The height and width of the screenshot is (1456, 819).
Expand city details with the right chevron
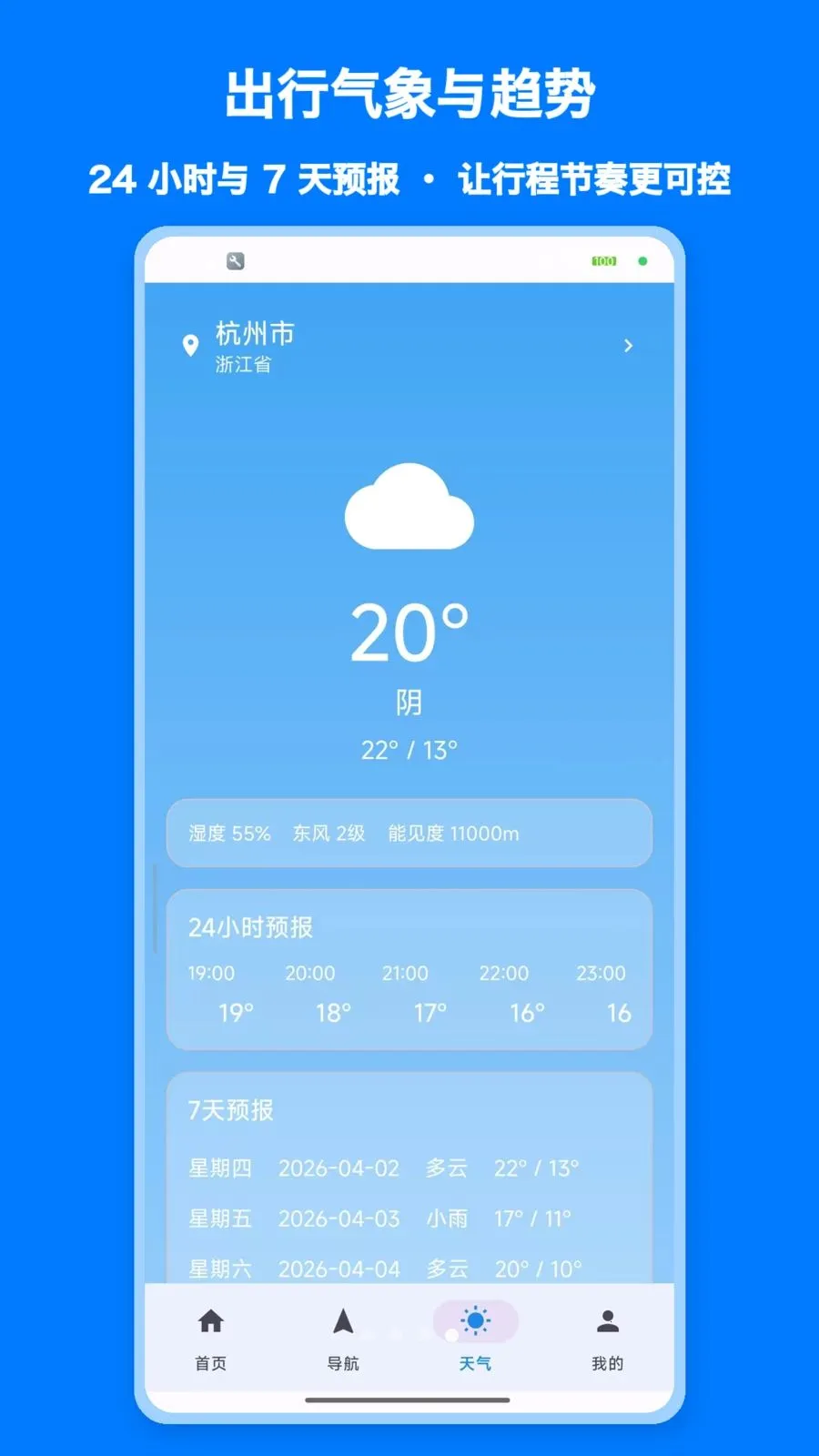click(627, 347)
